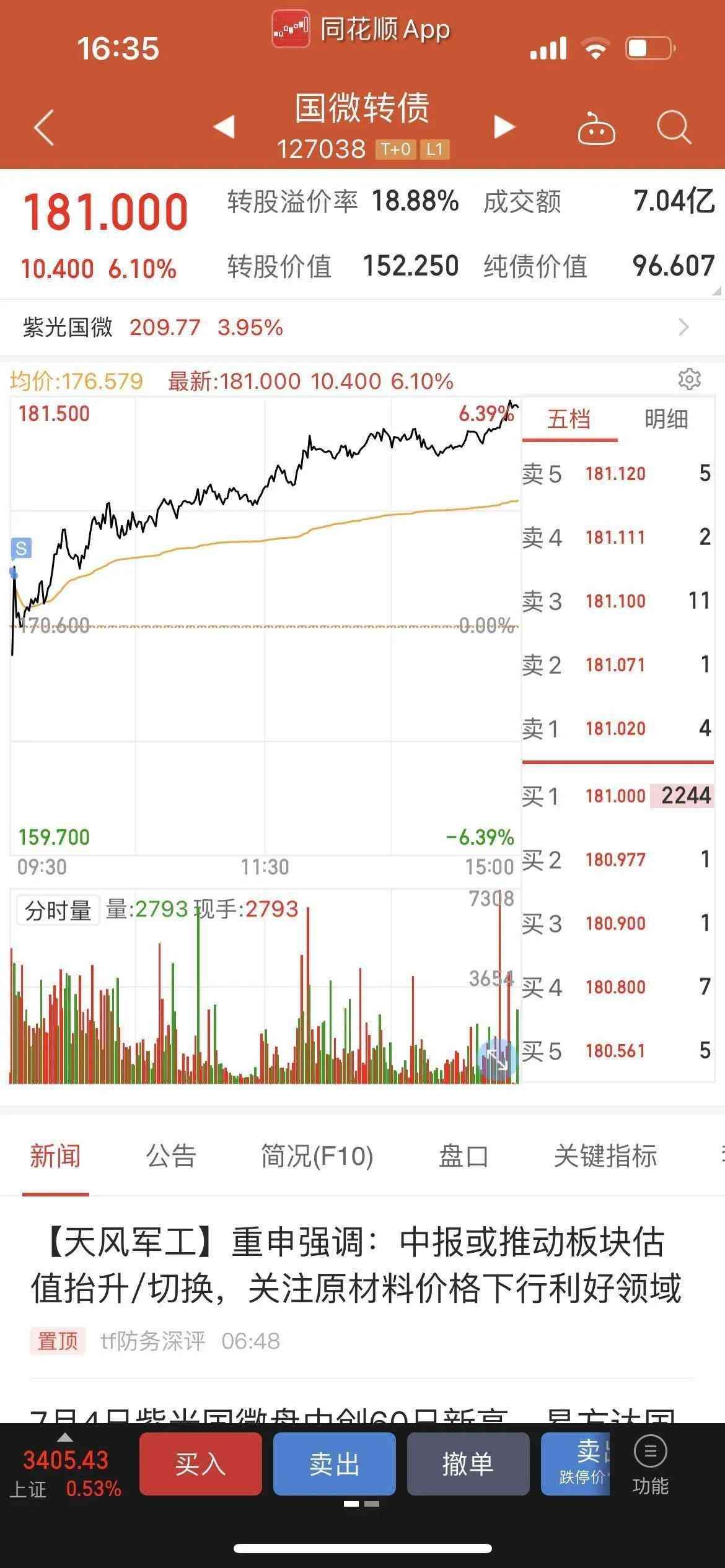Switch to the next security
The width and height of the screenshot is (725, 1568).
point(504,127)
